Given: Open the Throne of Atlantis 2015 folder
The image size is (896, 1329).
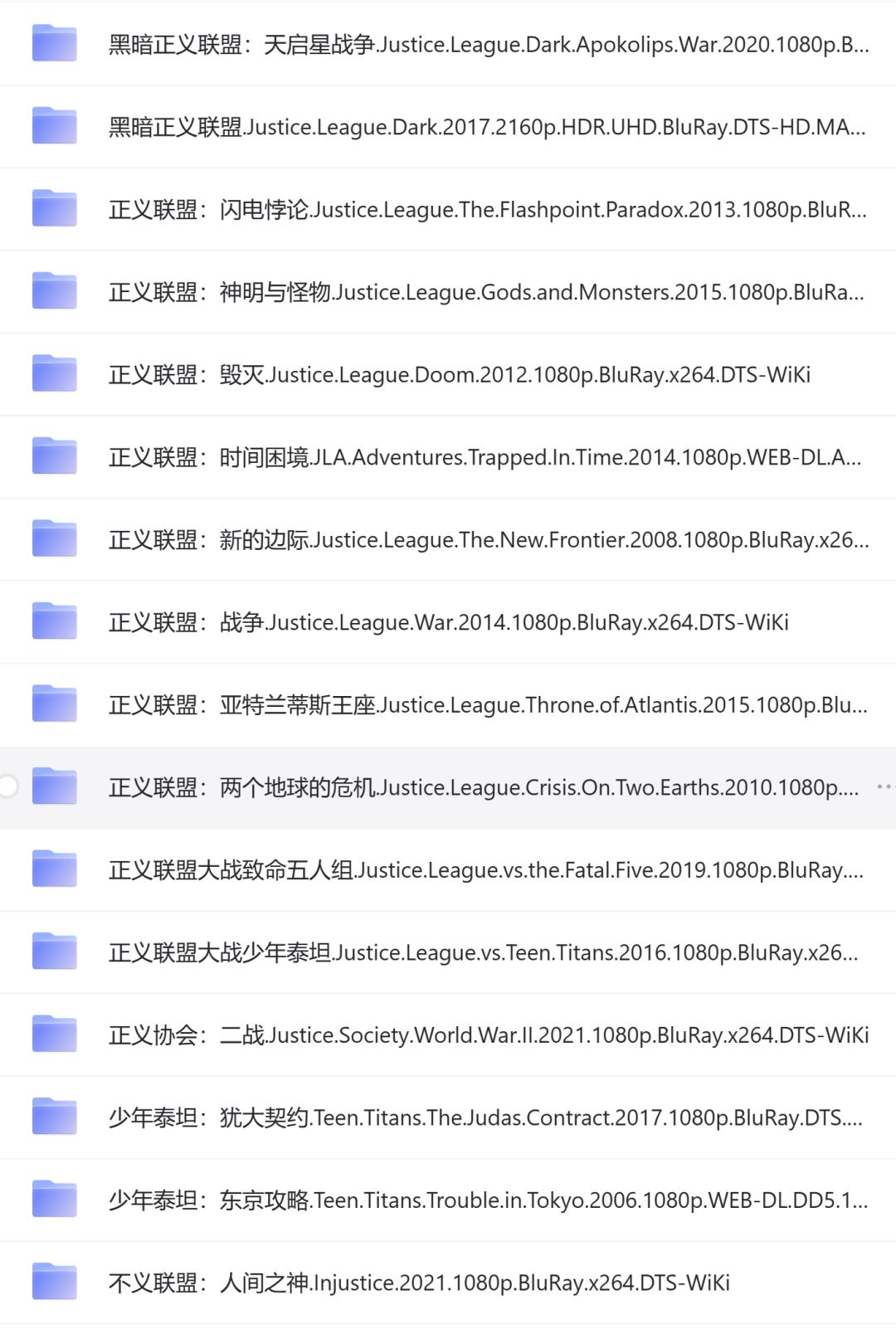Looking at the screenshot, I should (487, 705).
